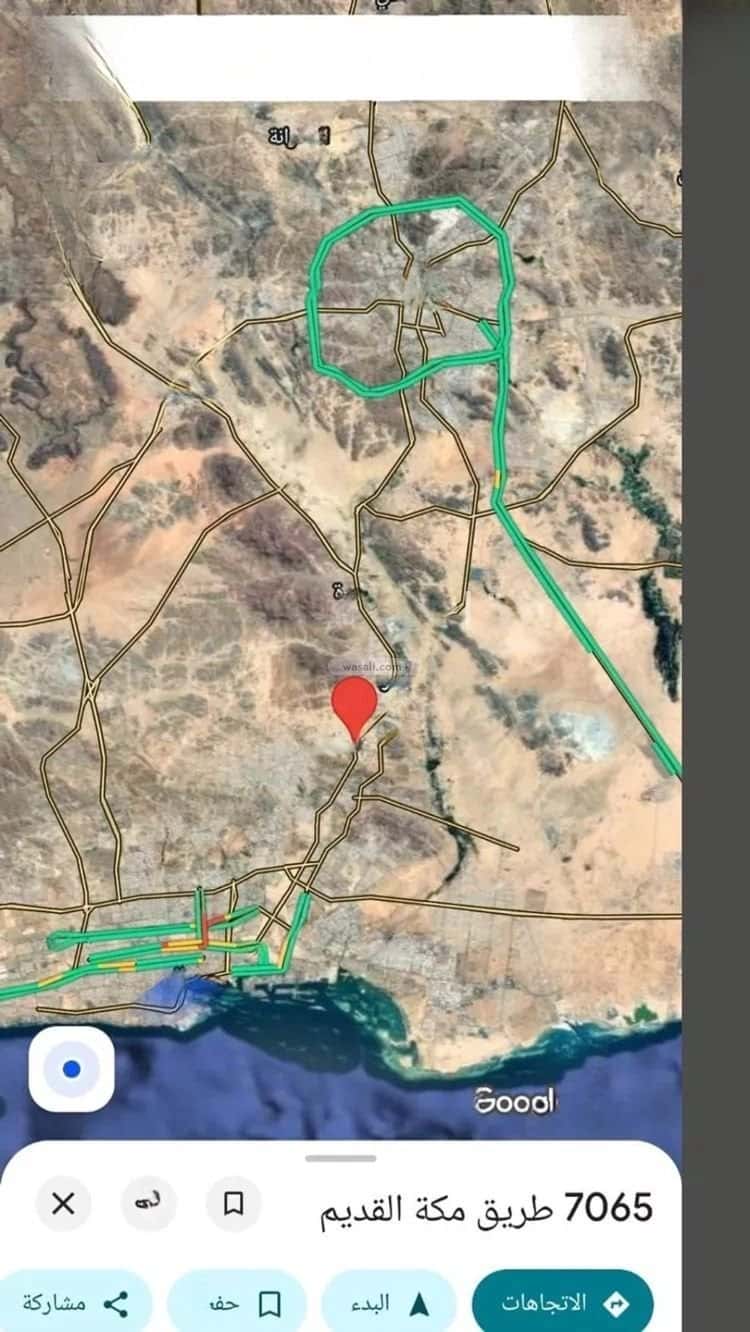Image resolution: width=750 pixels, height=1332 pixels.
Task: Tap the round share icon beside the bookmark
Action: pos(149,1203)
